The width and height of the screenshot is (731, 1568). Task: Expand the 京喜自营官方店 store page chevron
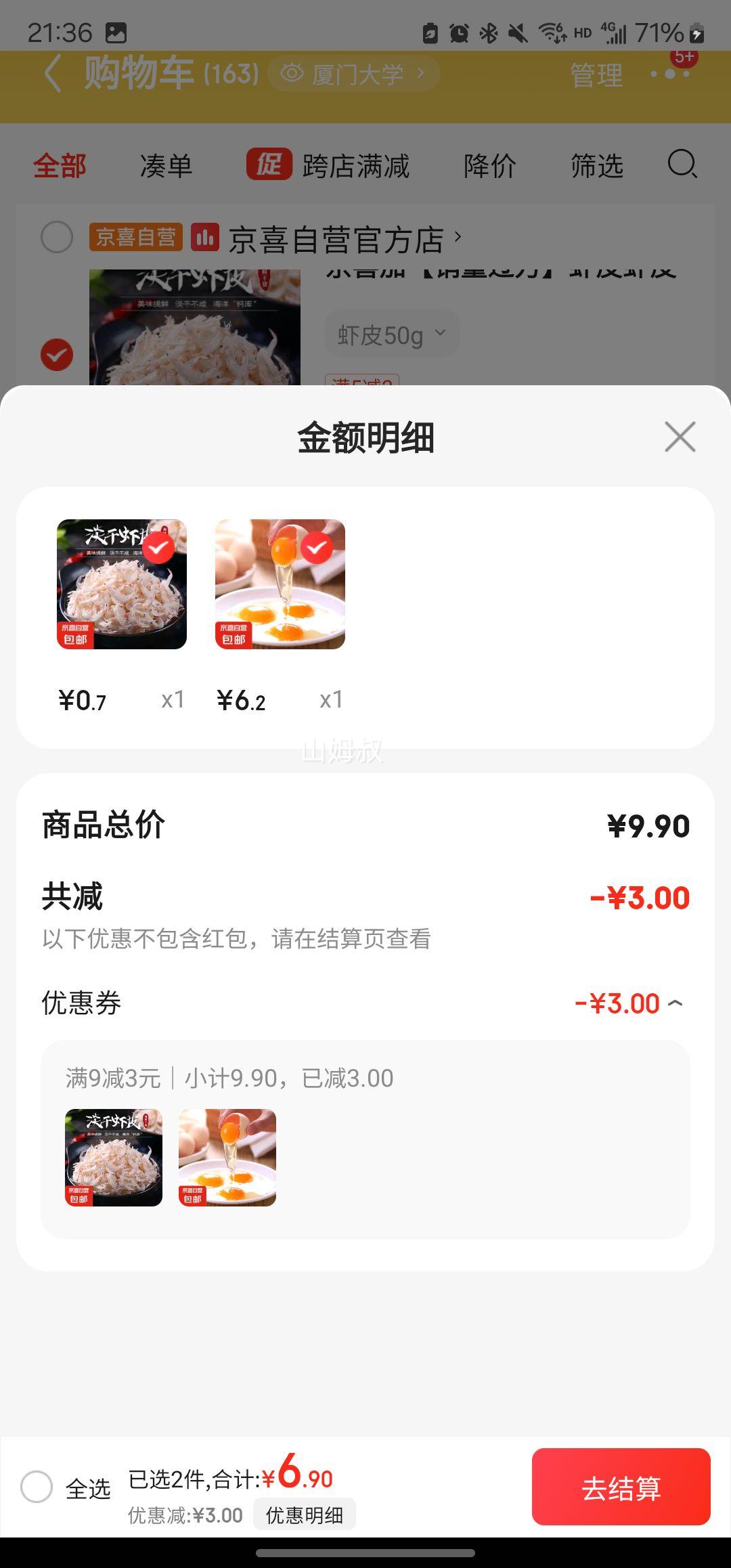pos(458,238)
